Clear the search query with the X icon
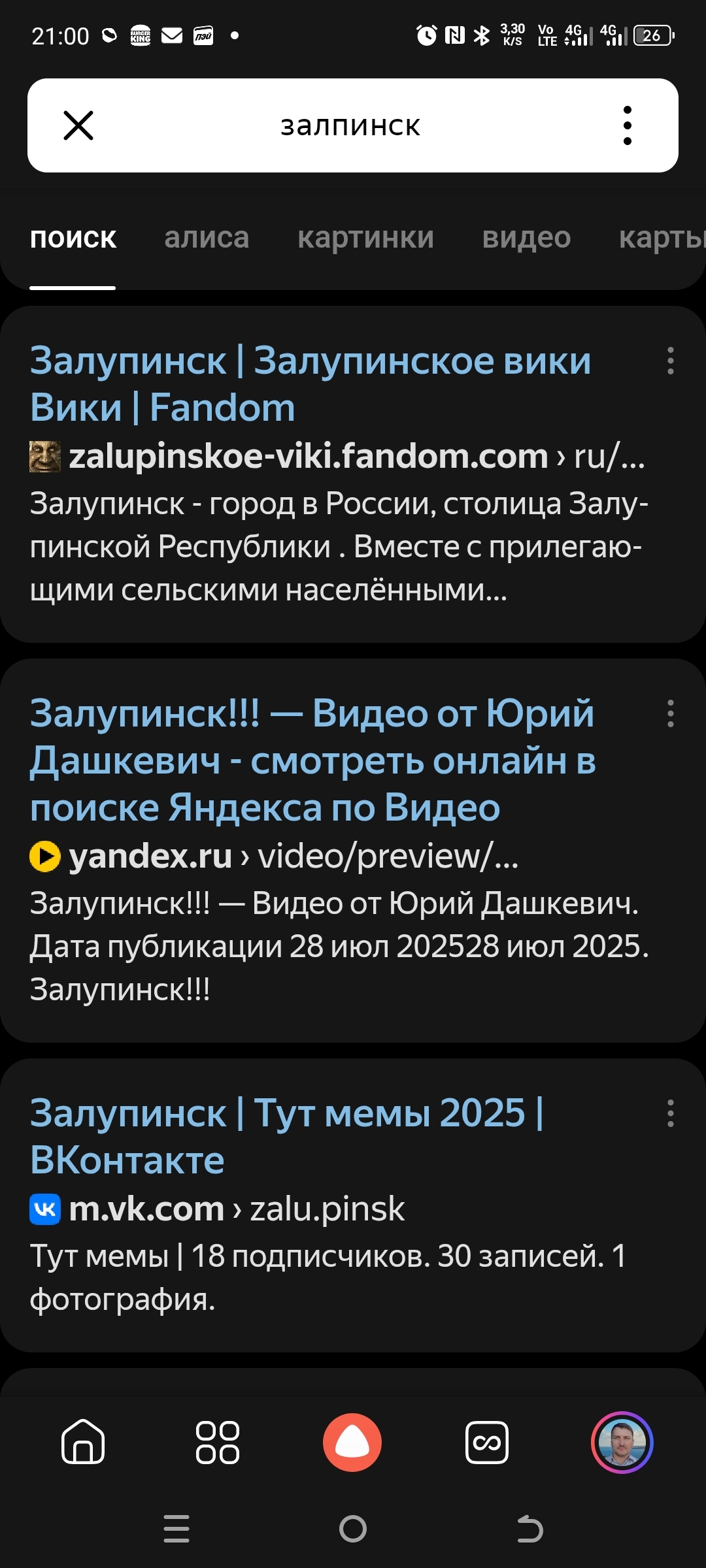Viewport: 706px width, 1568px height. (x=78, y=125)
